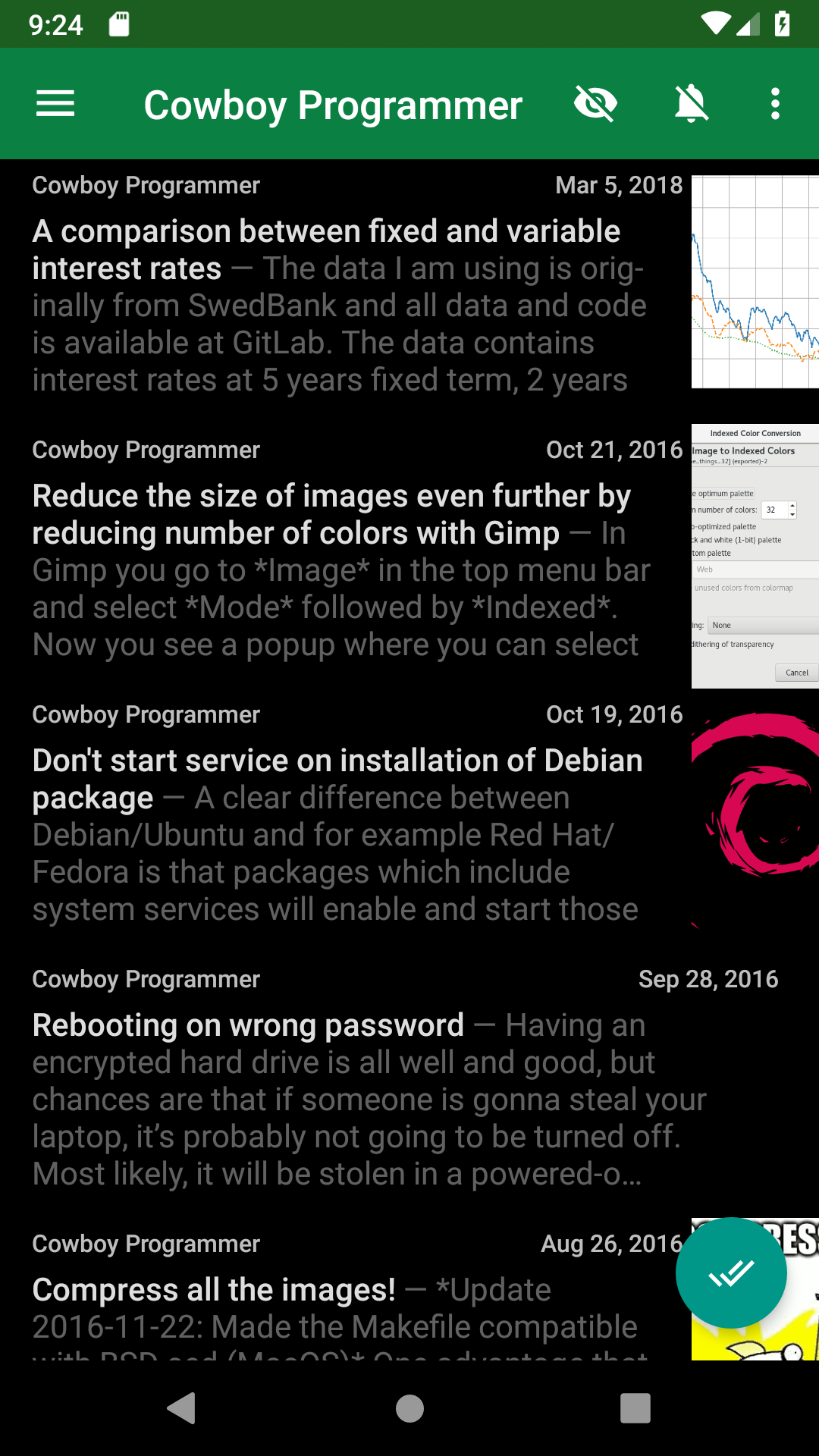Go to the home screen
819x1456 pixels.
click(x=409, y=1408)
